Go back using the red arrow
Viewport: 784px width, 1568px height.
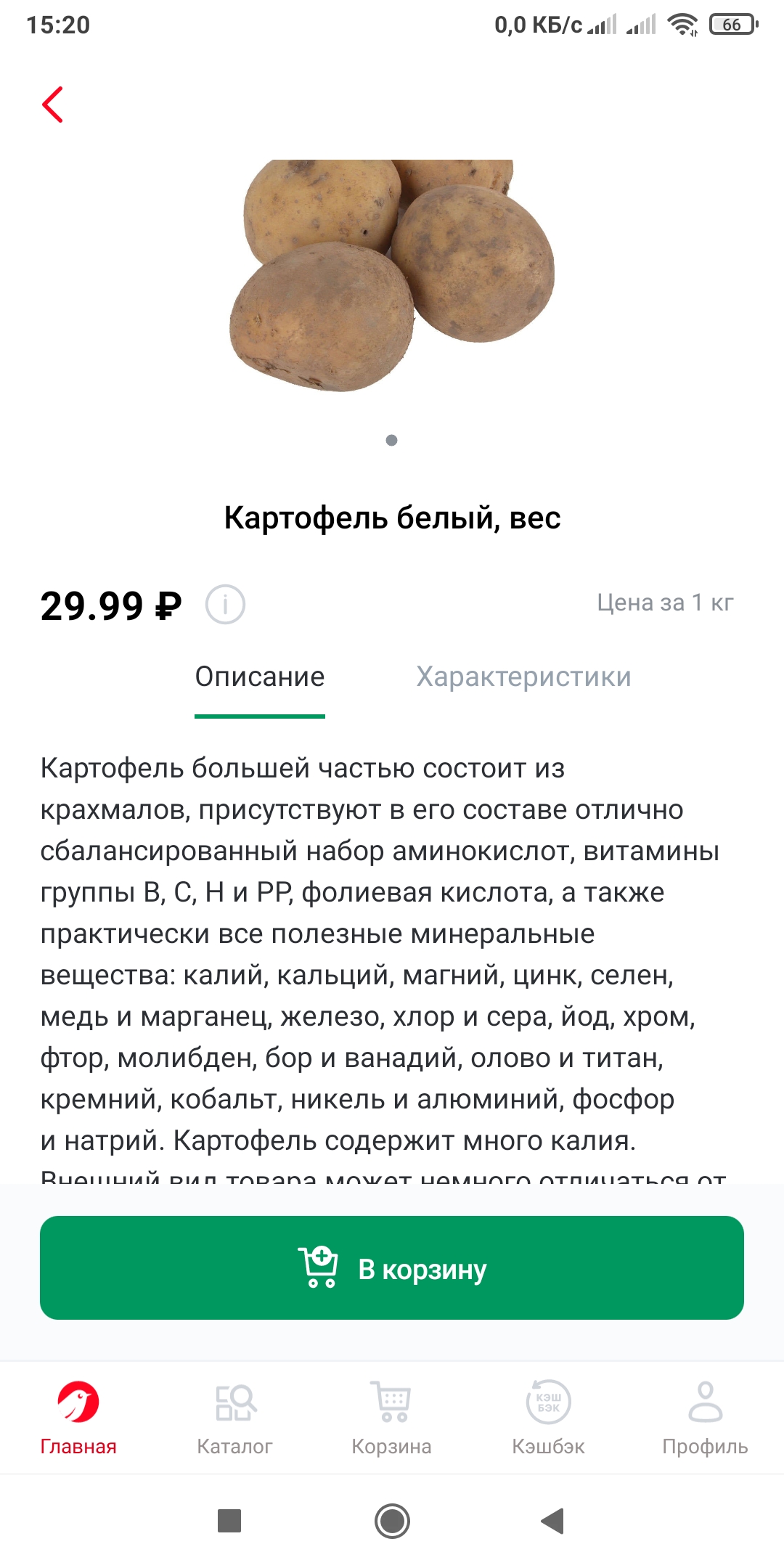52,105
